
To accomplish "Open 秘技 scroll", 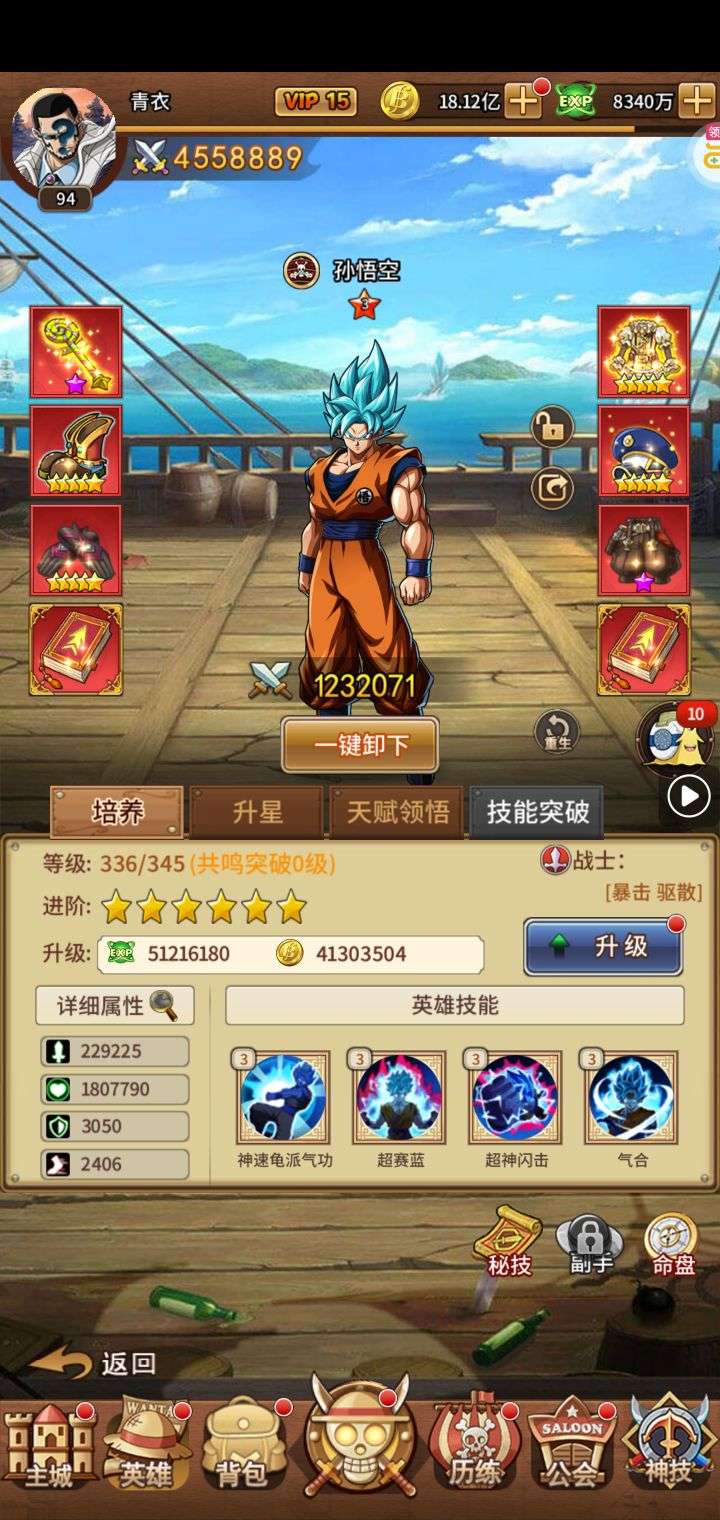I will 508,1243.
